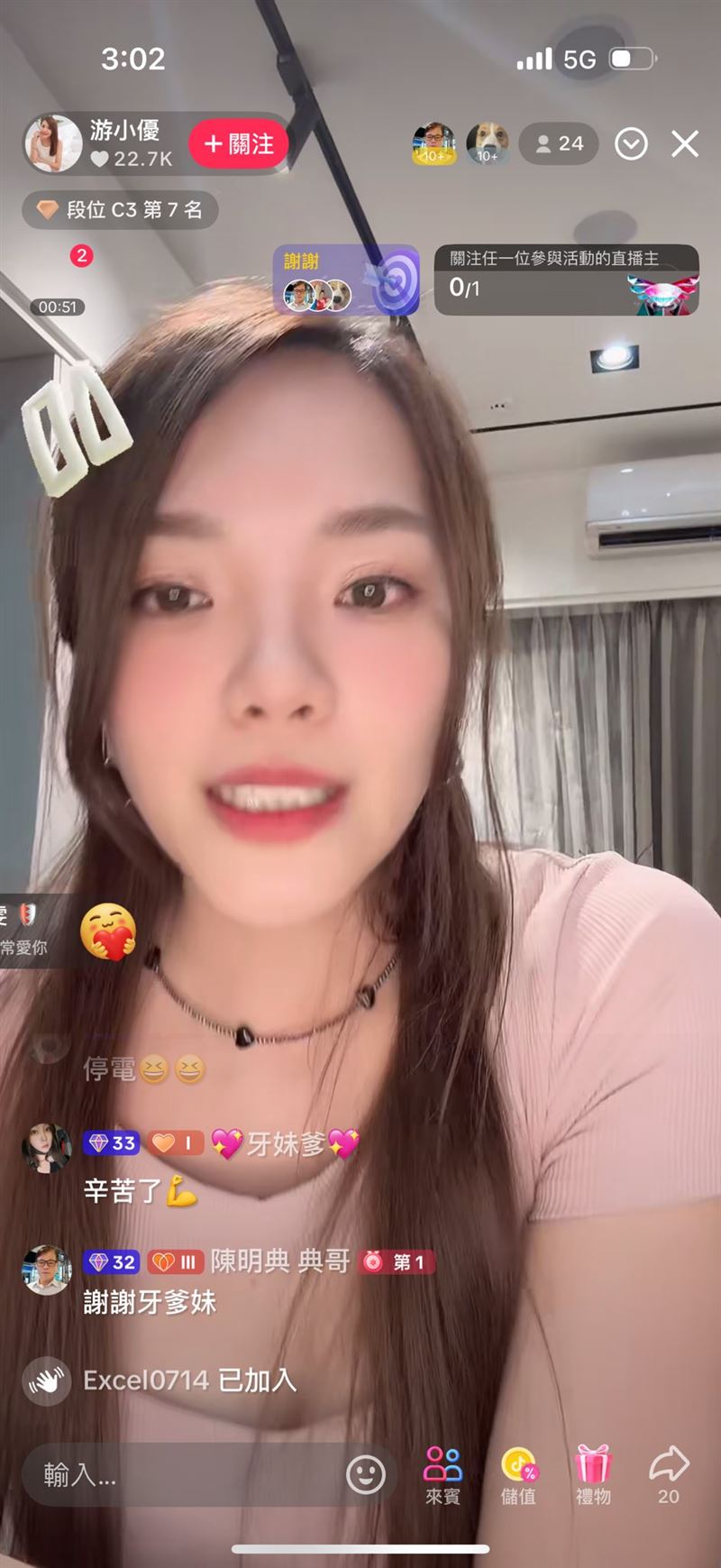View 牙妹爹's profile avatar

pyautogui.click(x=46, y=1148)
